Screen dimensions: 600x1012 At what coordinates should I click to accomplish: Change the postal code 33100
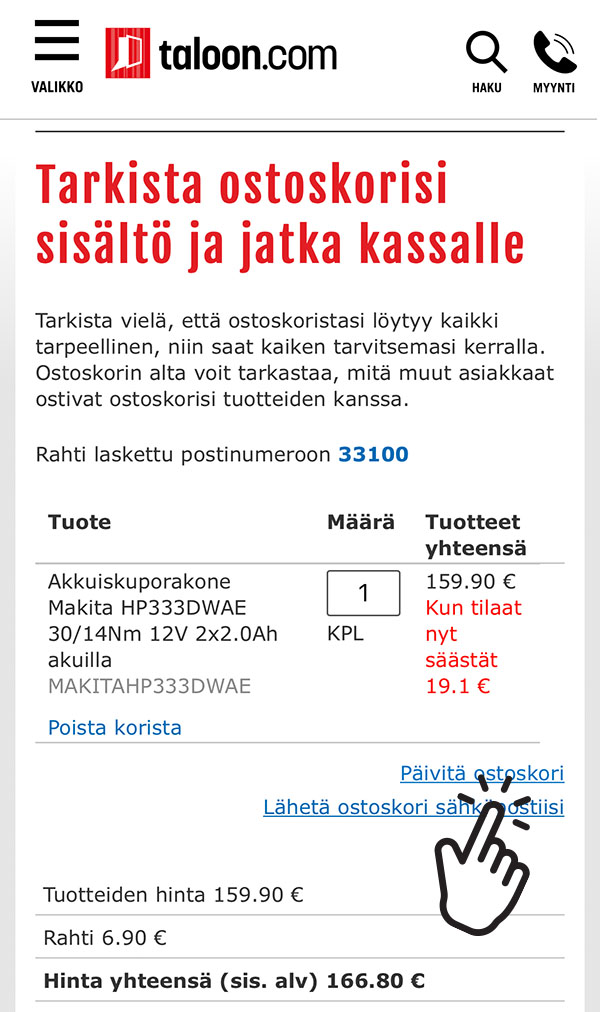pos(373,455)
